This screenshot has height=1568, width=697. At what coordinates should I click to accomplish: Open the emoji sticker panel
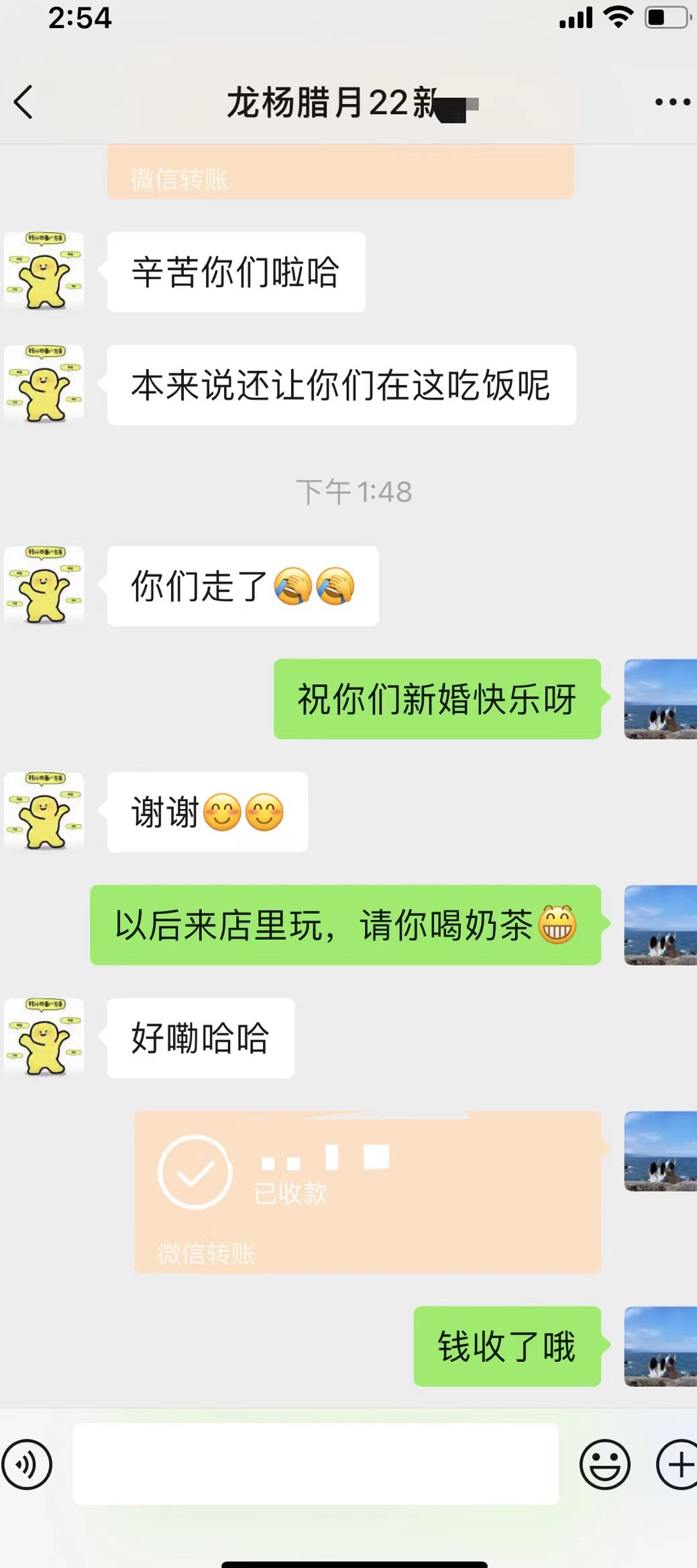pyautogui.click(x=605, y=1465)
